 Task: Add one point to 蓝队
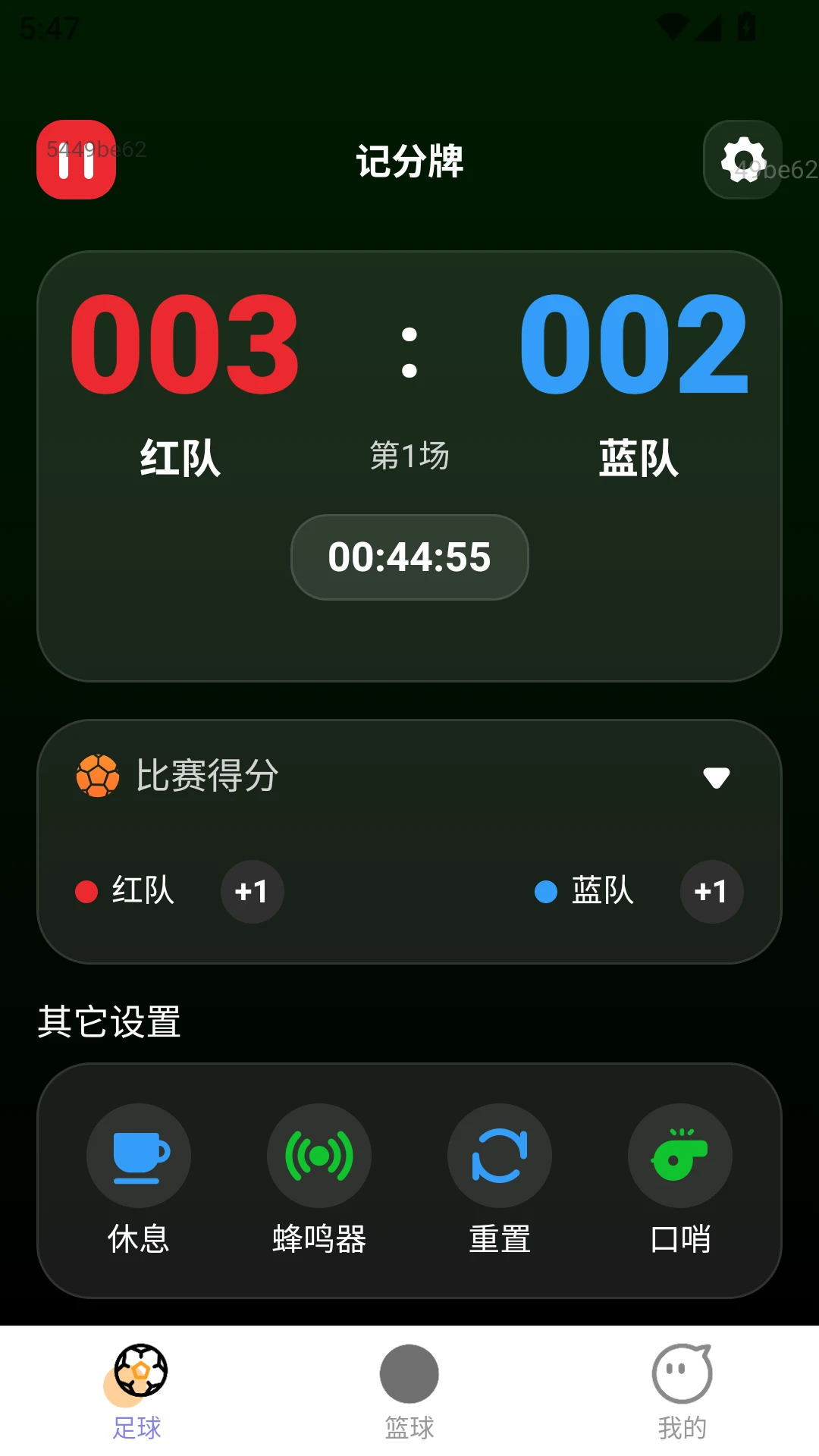click(x=711, y=891)
